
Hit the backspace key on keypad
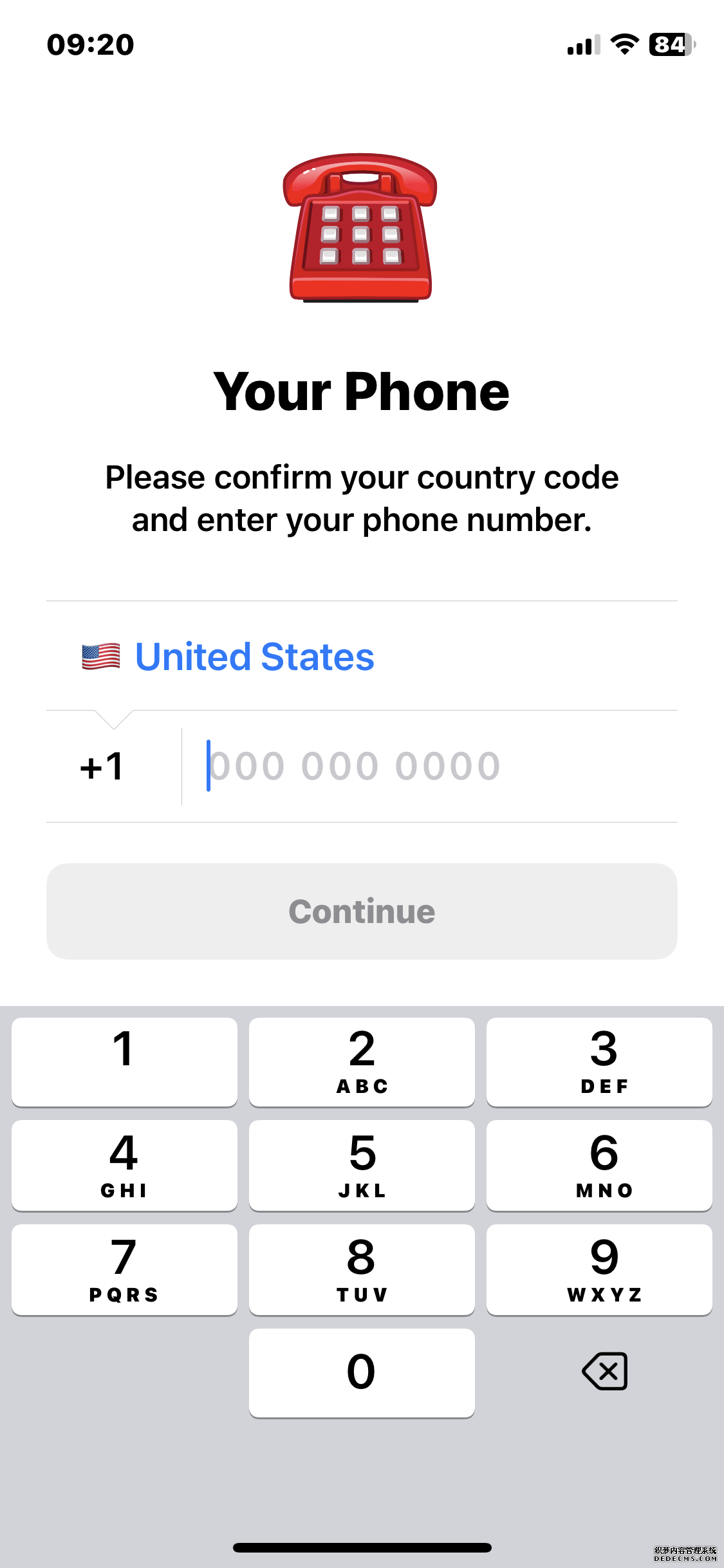point(604,1371)
